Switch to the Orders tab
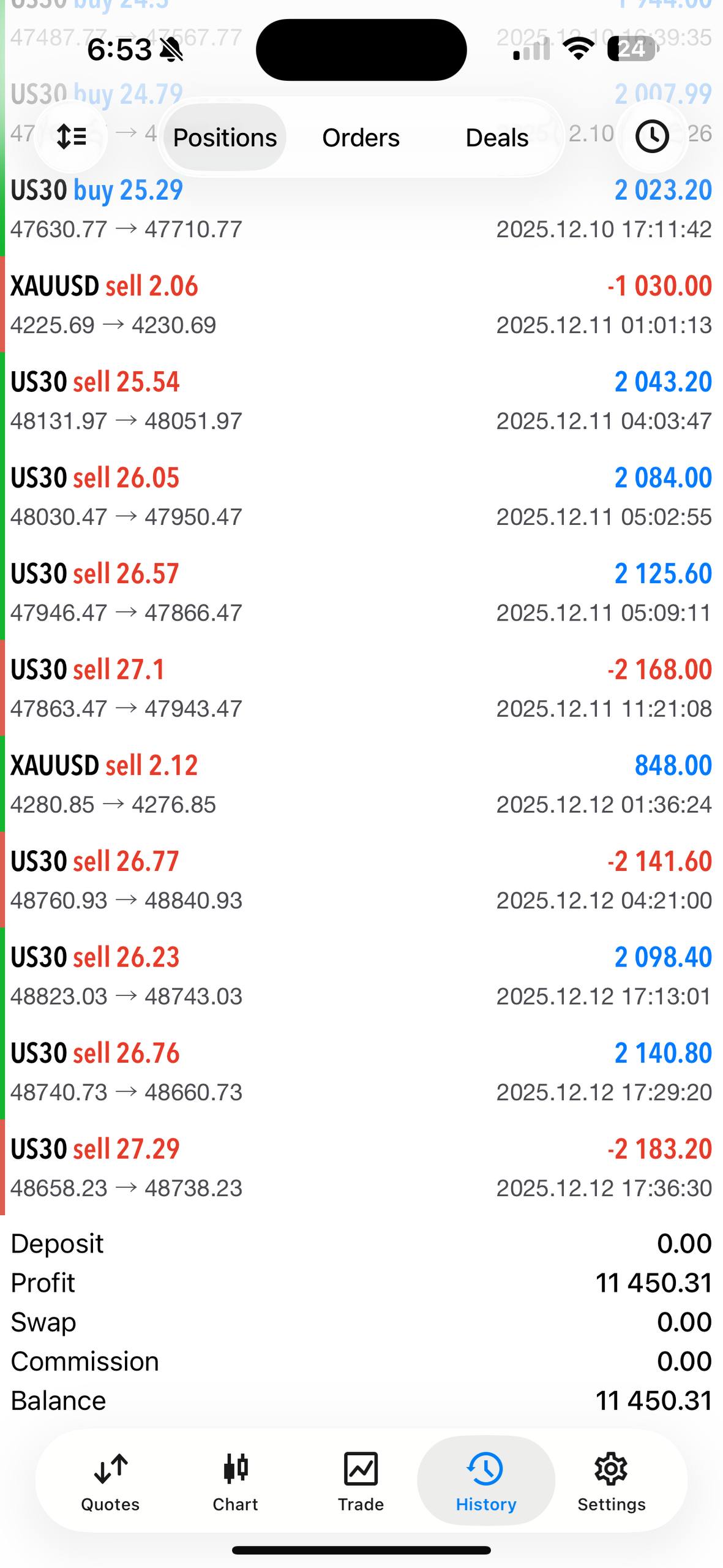Viewport: 723px width, 1568px height. coord(360,137)
